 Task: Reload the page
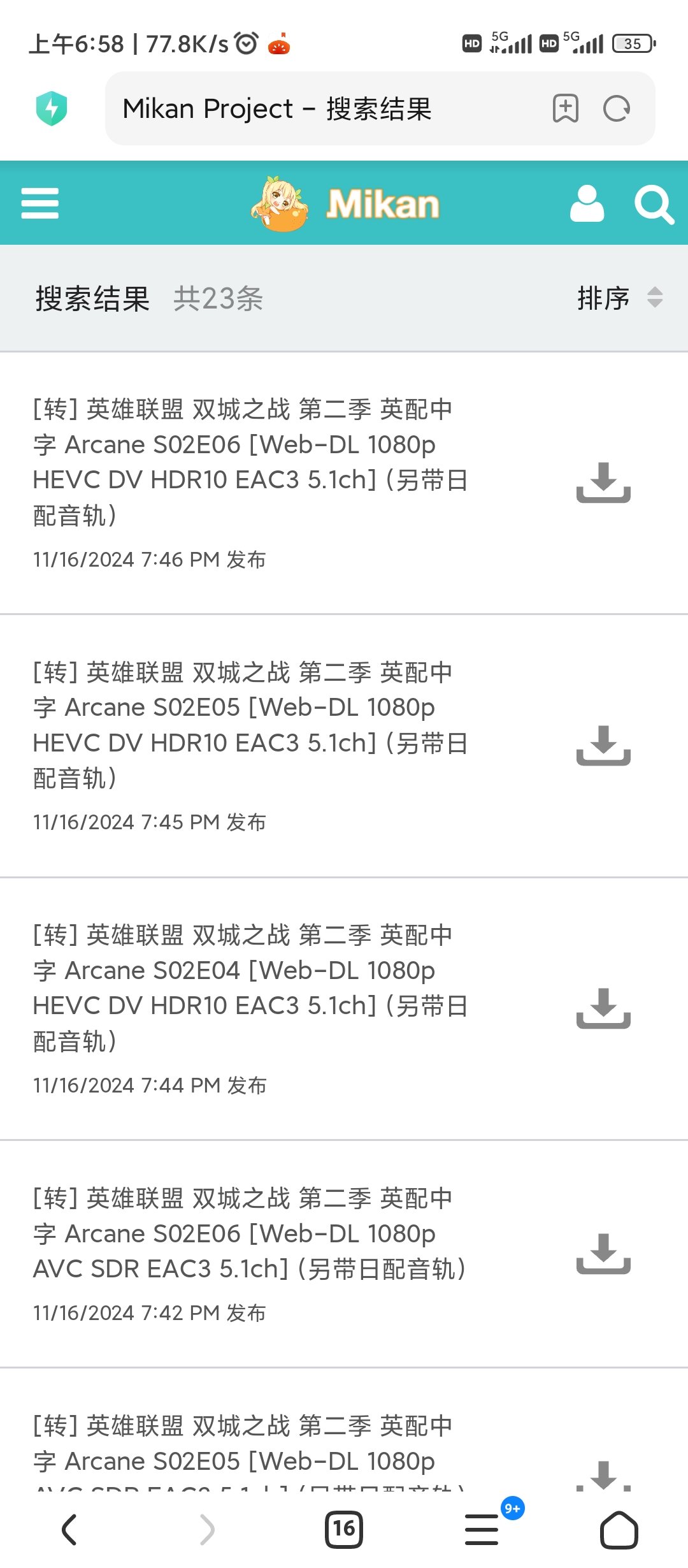[617, 108]
